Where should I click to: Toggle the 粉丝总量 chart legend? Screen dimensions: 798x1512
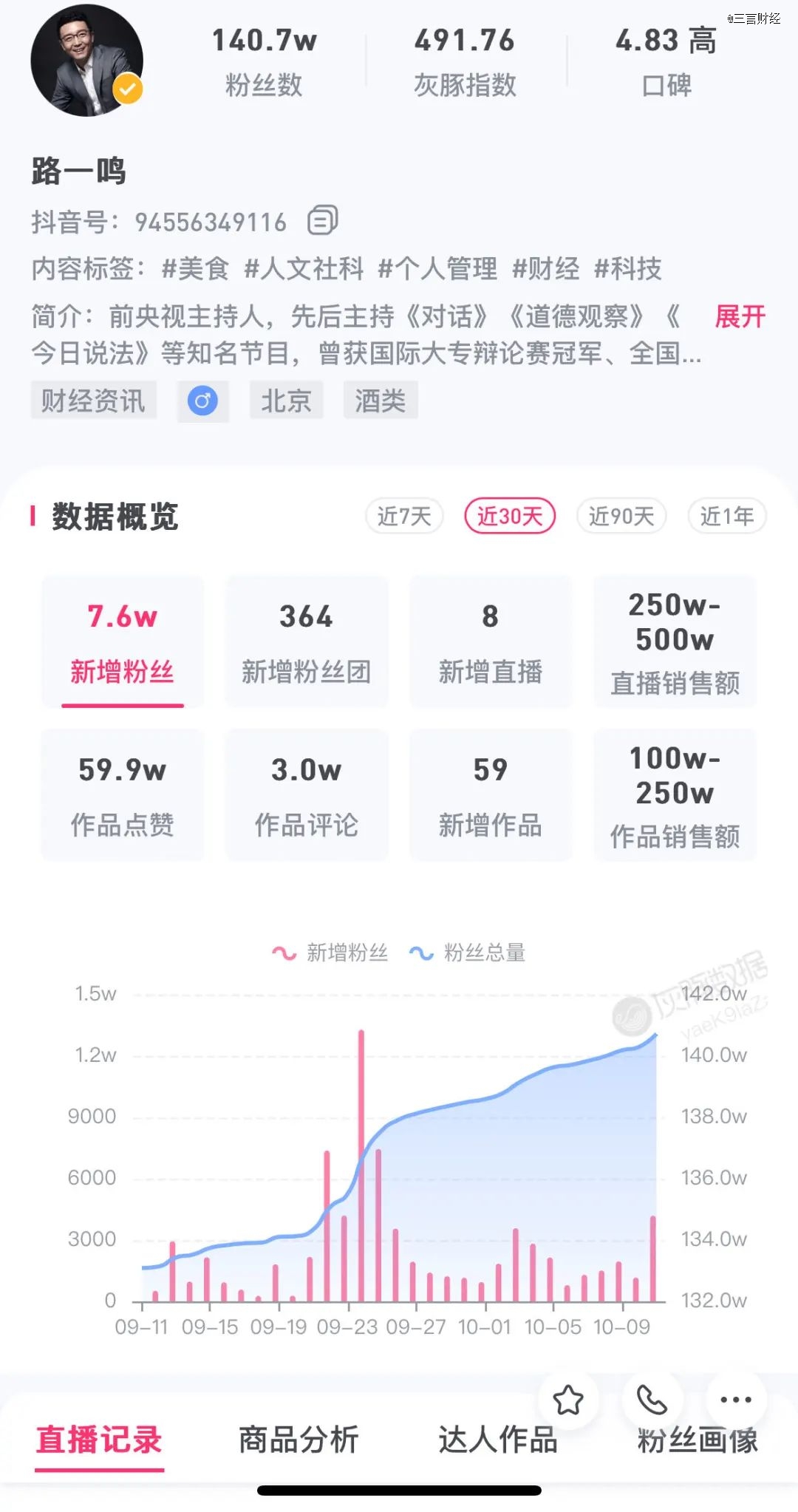pyautogui.click(x=468, y=953)
